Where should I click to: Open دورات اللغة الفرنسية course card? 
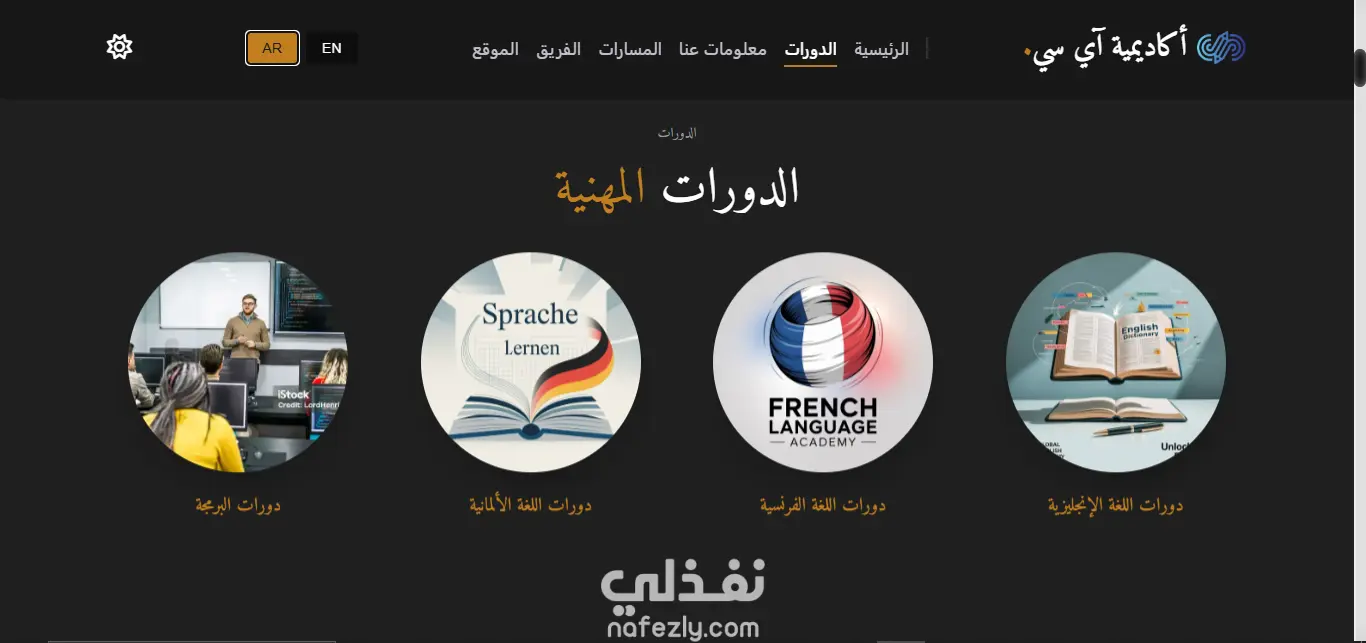[822, 362]
